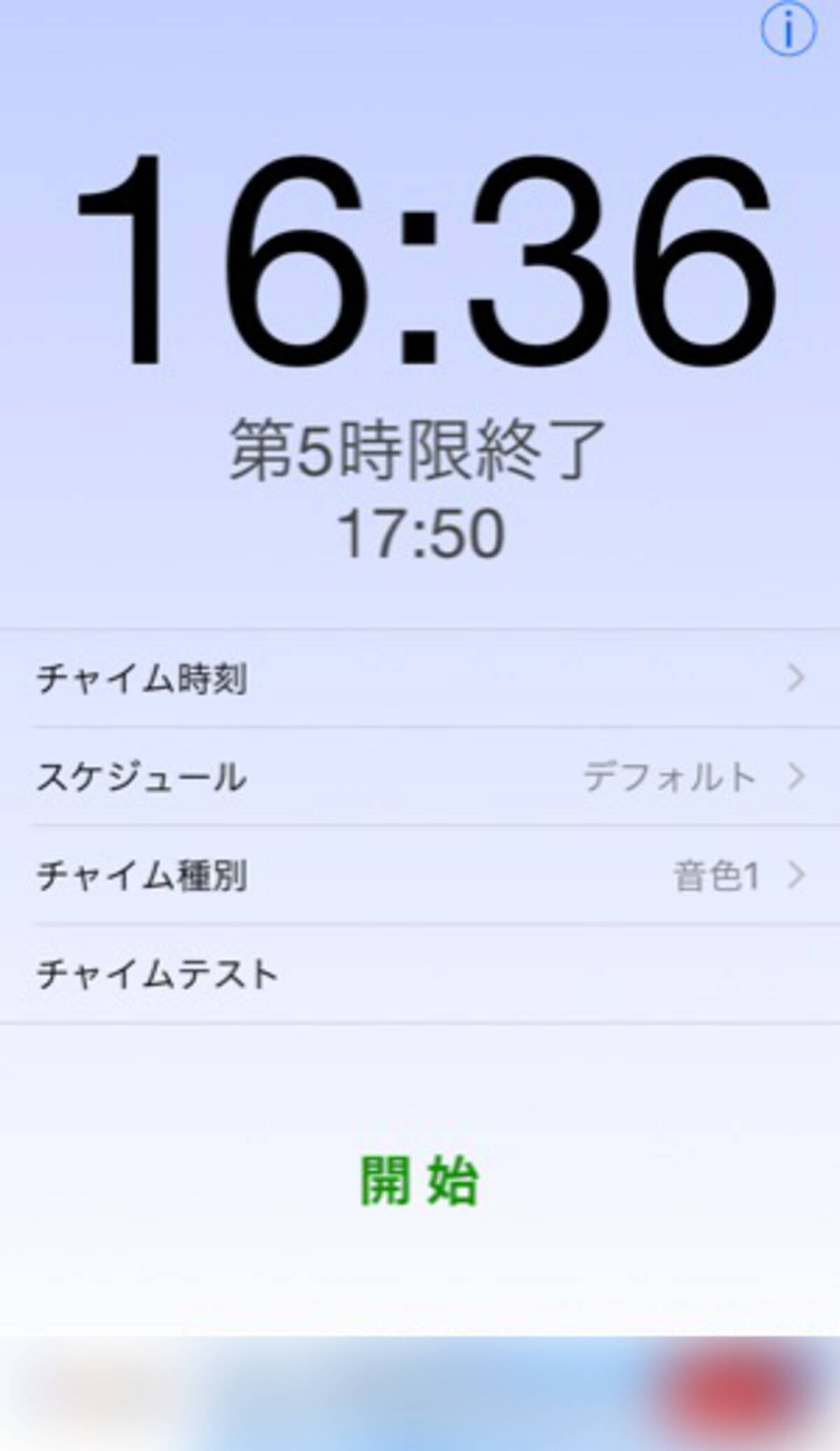The height and width of the screenshot is (1451, 840).
Task: Select チャイム種別 to change tone
Action: pyautogui.click(x=420, y=875)
